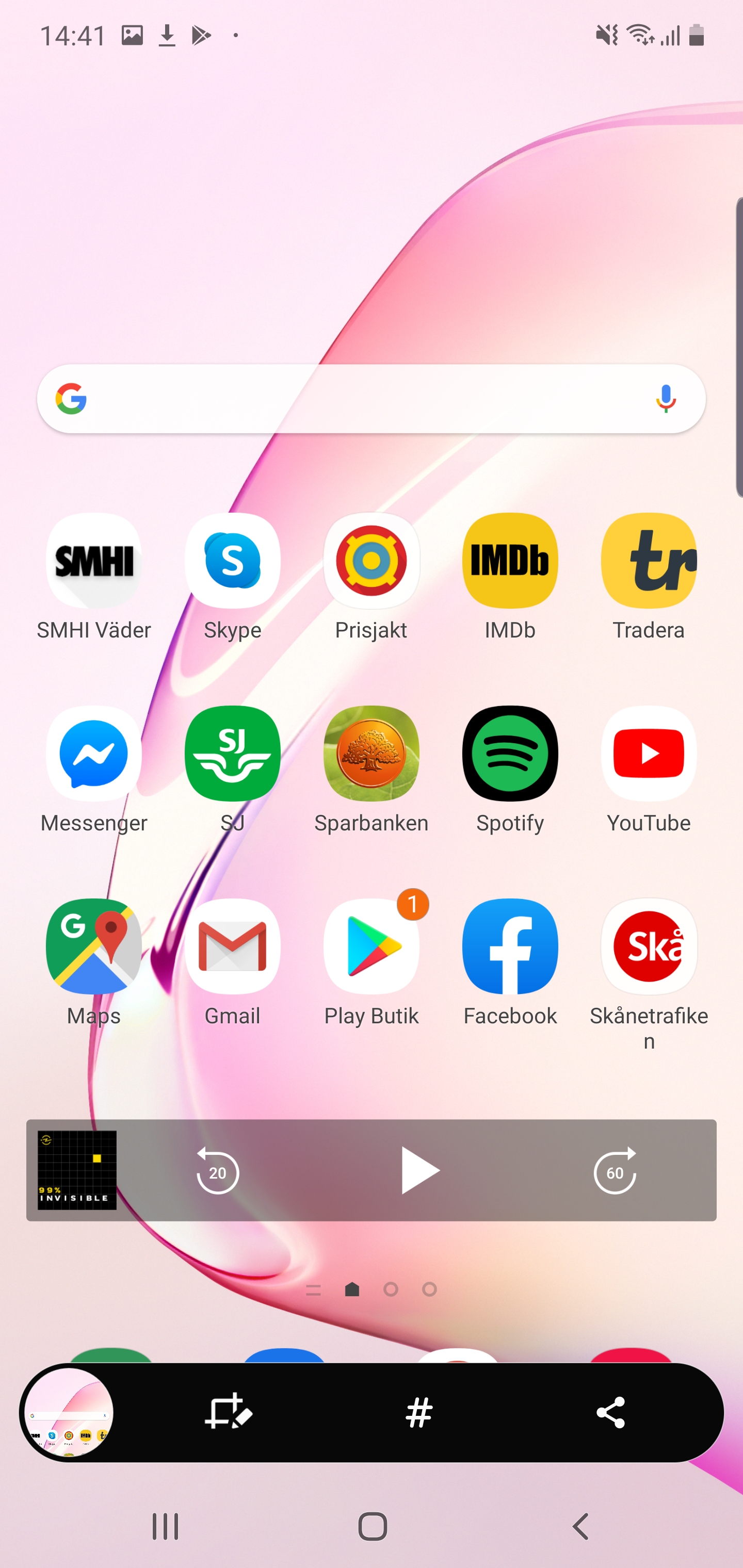The image size is (743, 1568).
Task: Open IMDb
Action: 510,561
